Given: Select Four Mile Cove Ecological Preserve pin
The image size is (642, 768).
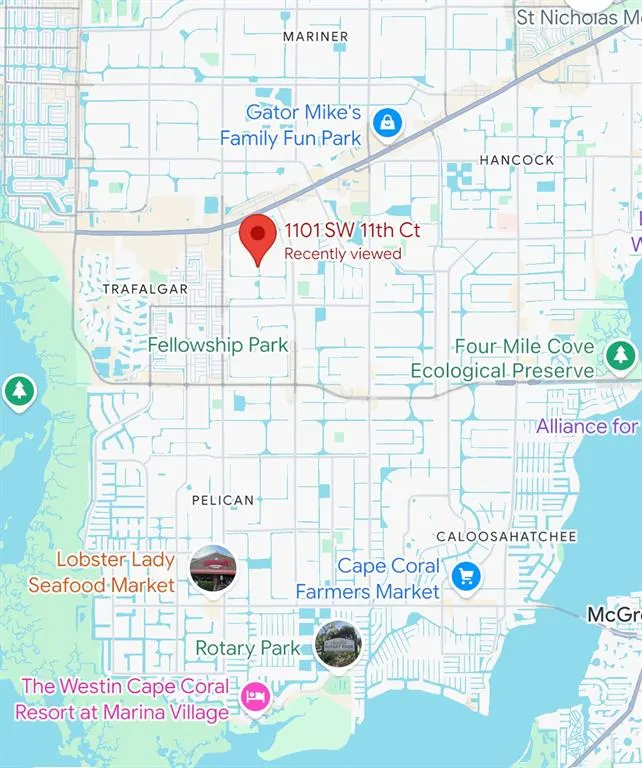Looking at the screenshot, I should tap(621, 353).
